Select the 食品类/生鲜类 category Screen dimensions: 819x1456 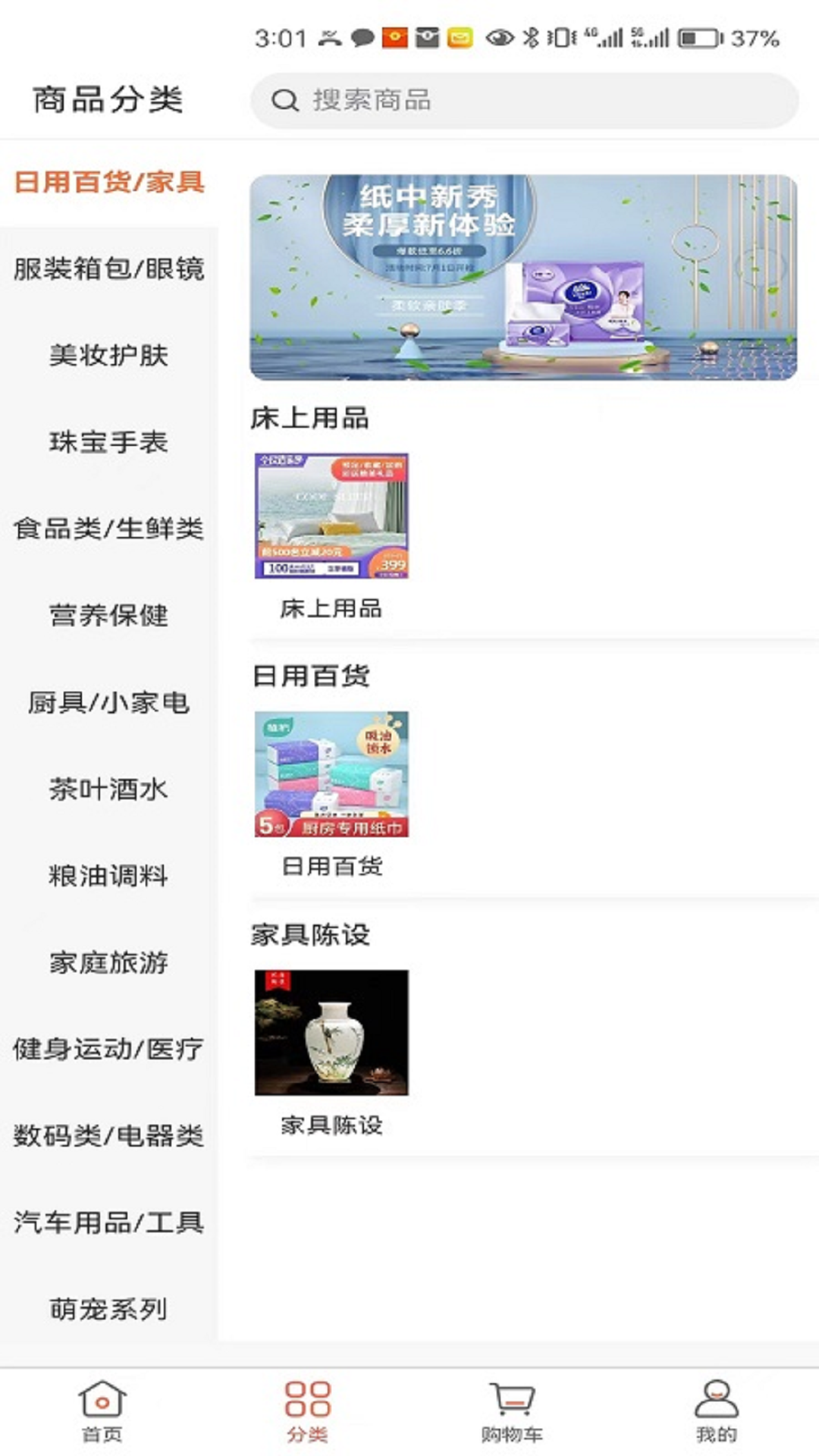click(106, 531)
